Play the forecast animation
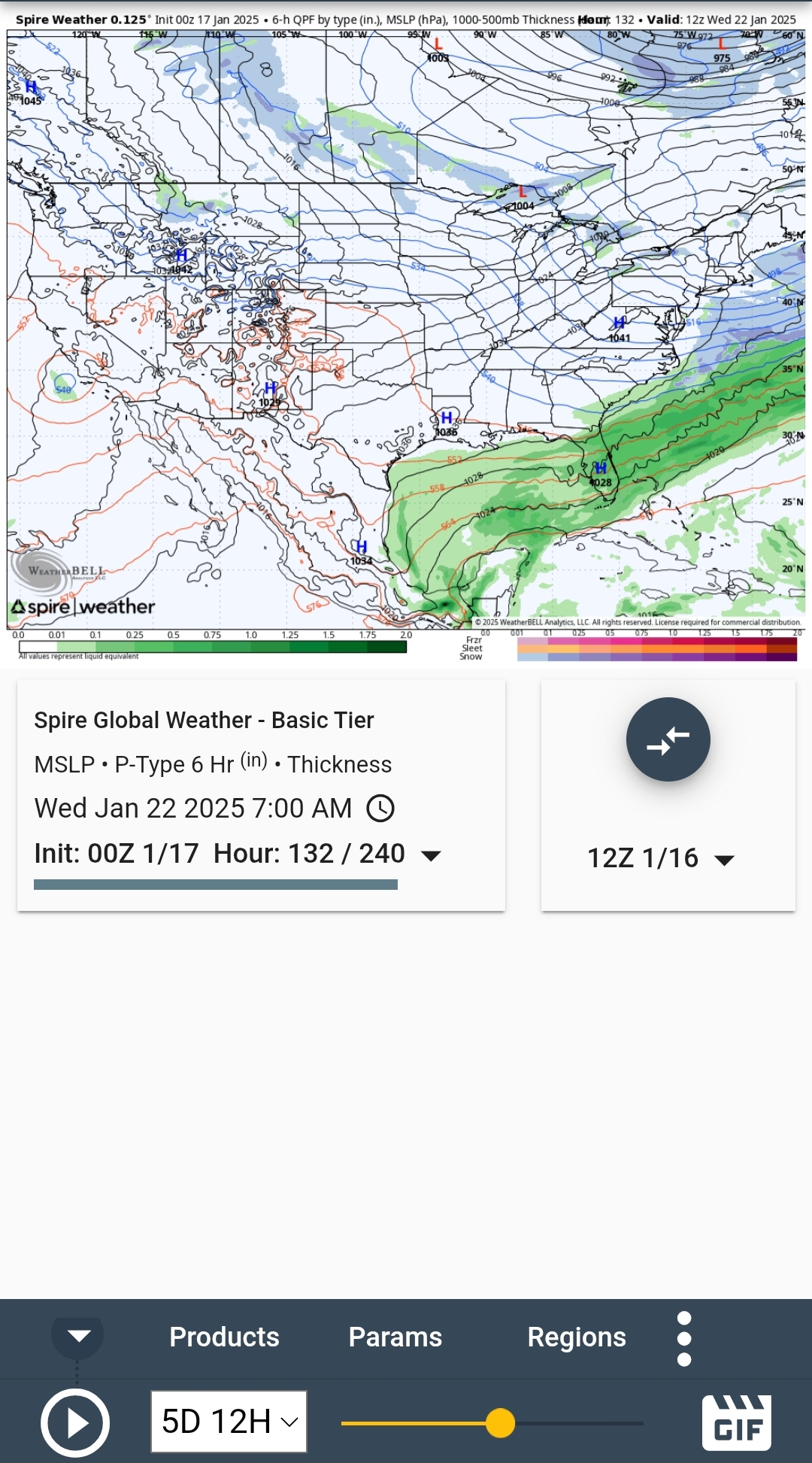The height and width of the screenshot is (1463, 812). coord(75,1422)
